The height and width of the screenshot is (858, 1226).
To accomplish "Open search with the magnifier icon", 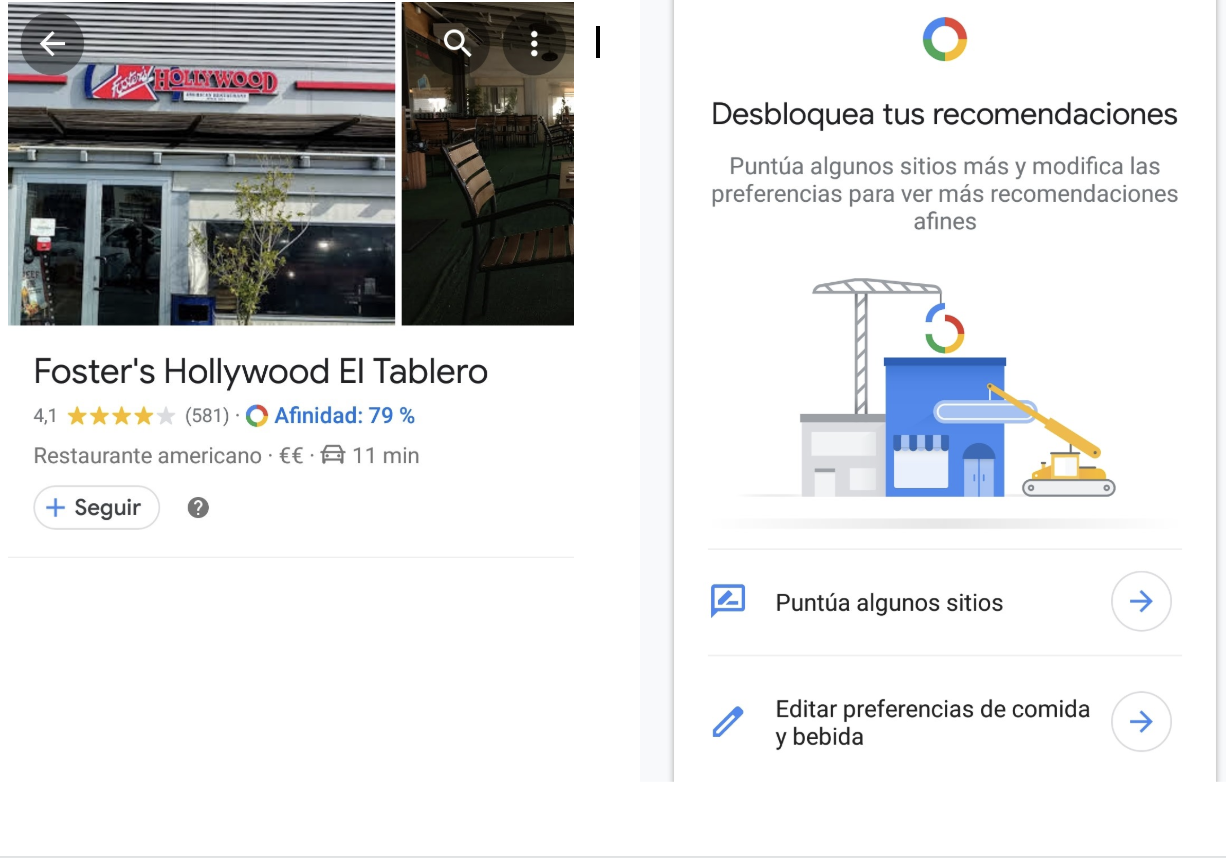I will pyautogui.click(x=457, y=43).
